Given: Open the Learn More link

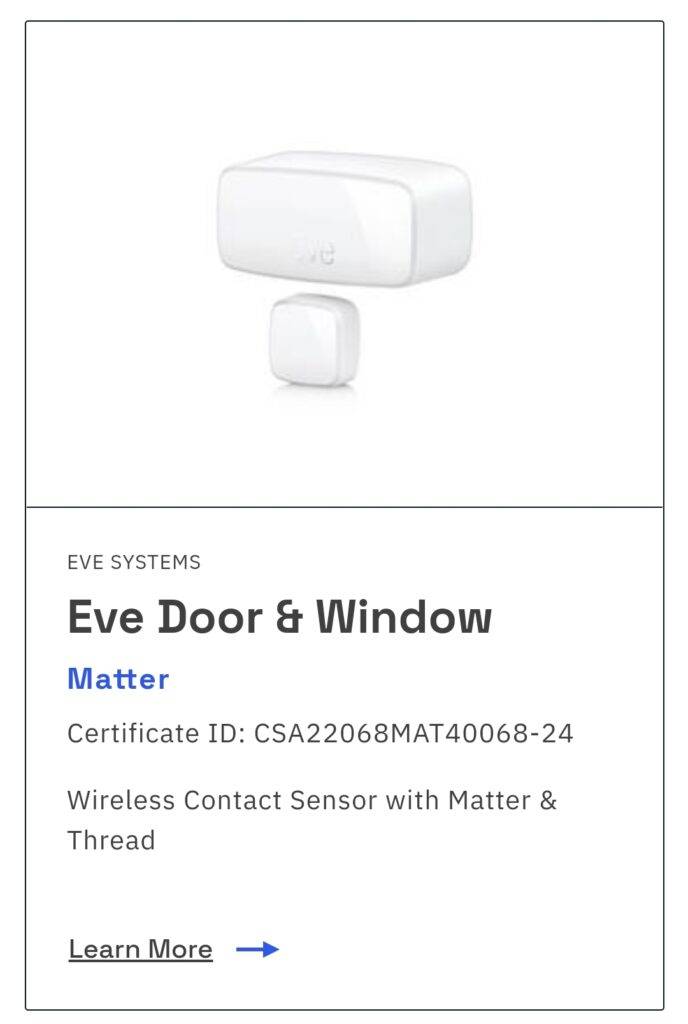Looking at the screenshot, I should pyautogui.click(x=141, y=949).
